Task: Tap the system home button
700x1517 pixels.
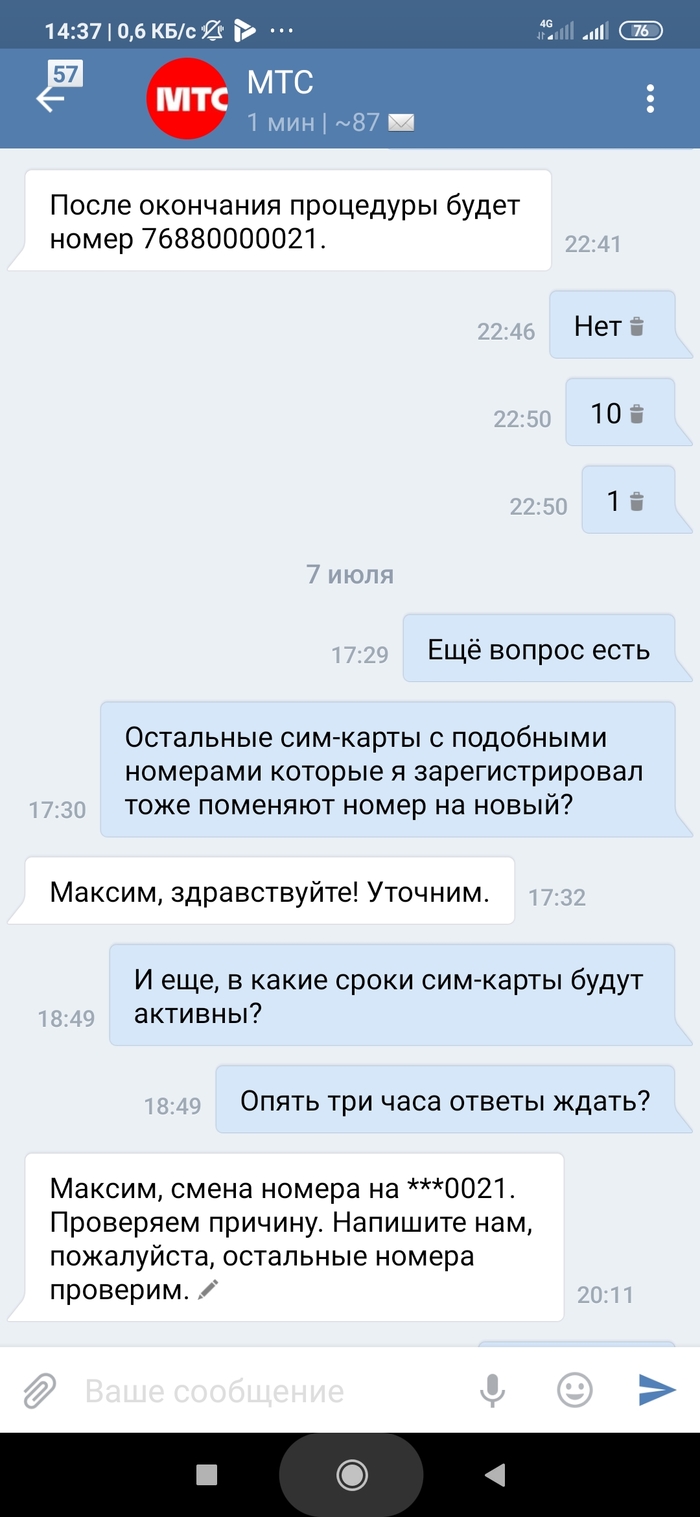Action: click(351, 1475)
